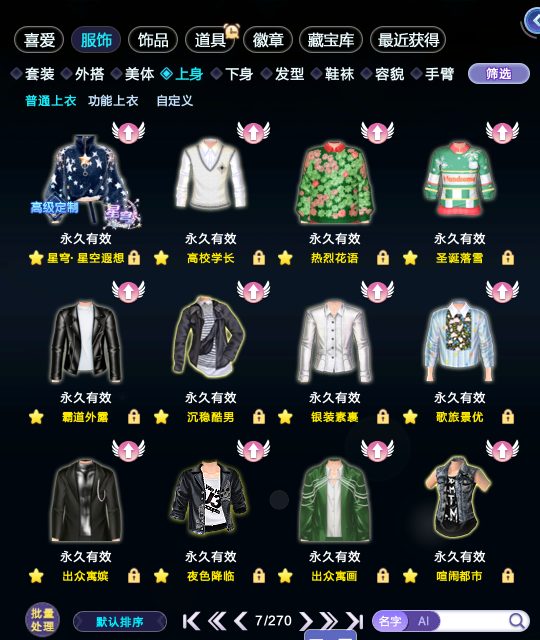Tap the upgrade wing icon on 圣诞落雪
540x640 pixels.
(502, 132)
